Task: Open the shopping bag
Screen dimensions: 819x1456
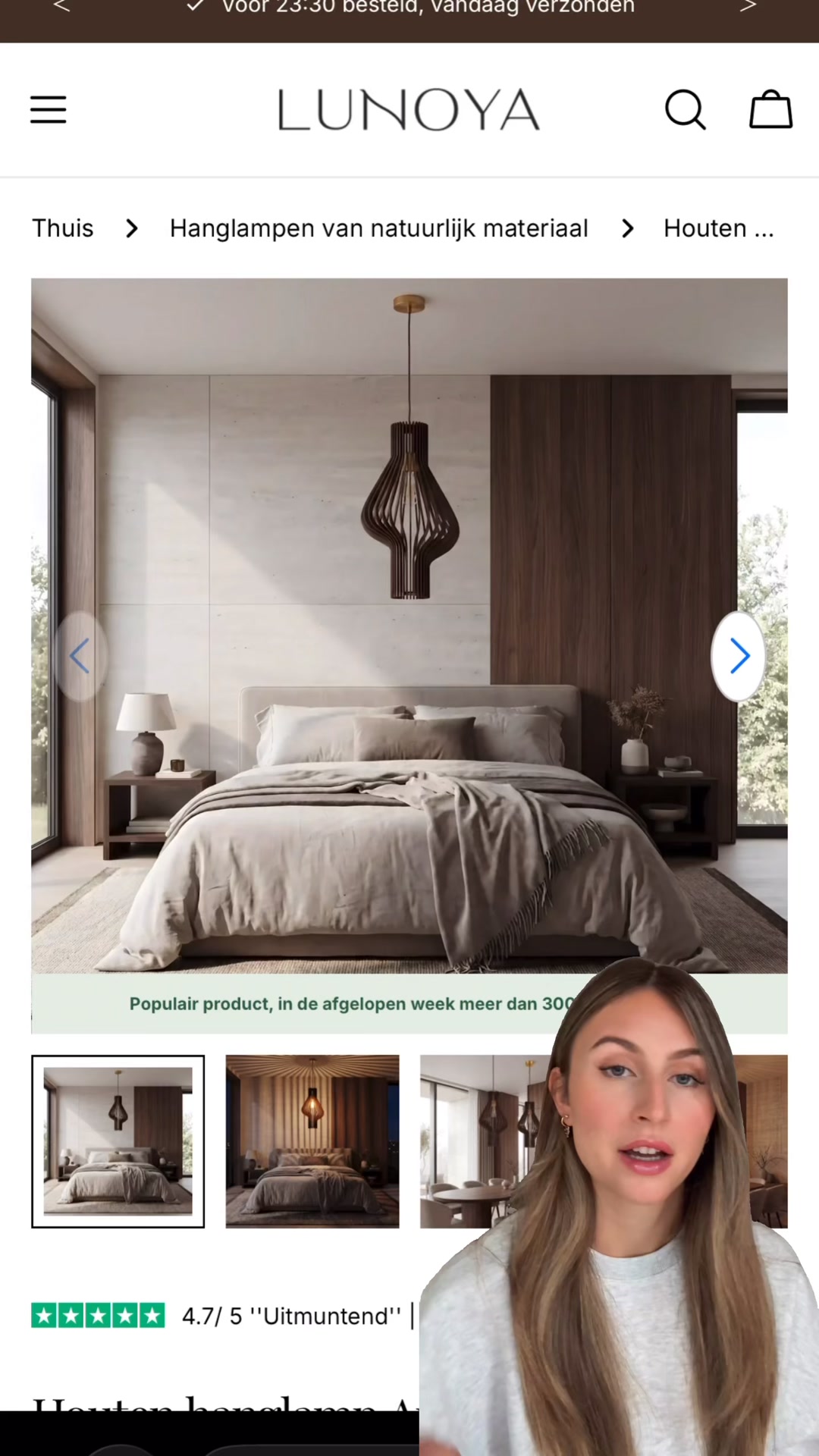Action: 771,110
